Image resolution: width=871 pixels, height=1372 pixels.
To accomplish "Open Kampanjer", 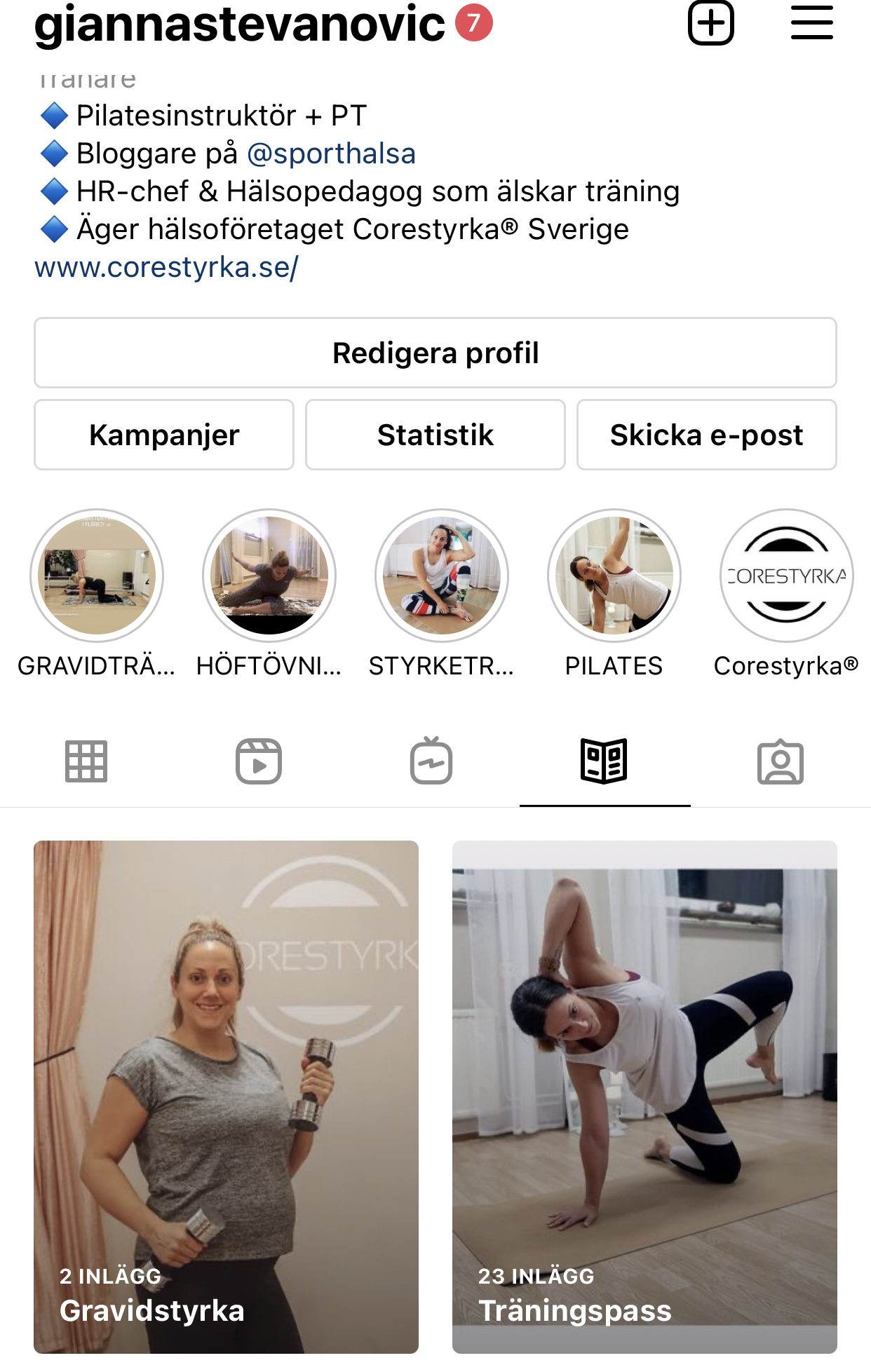I will (164, 435).
